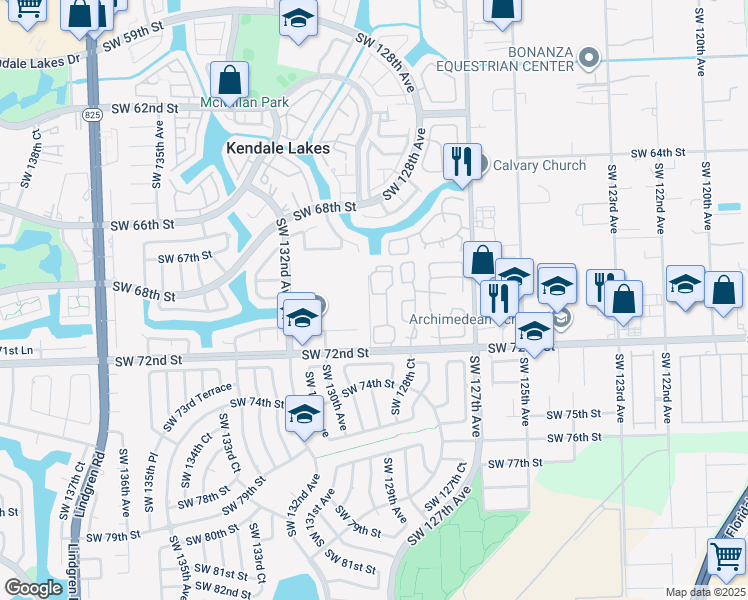This screenshot has width=748, height=600.
Task: Open the shopping bag marker by SW 120th Ave
Action: tap(723, 292)
